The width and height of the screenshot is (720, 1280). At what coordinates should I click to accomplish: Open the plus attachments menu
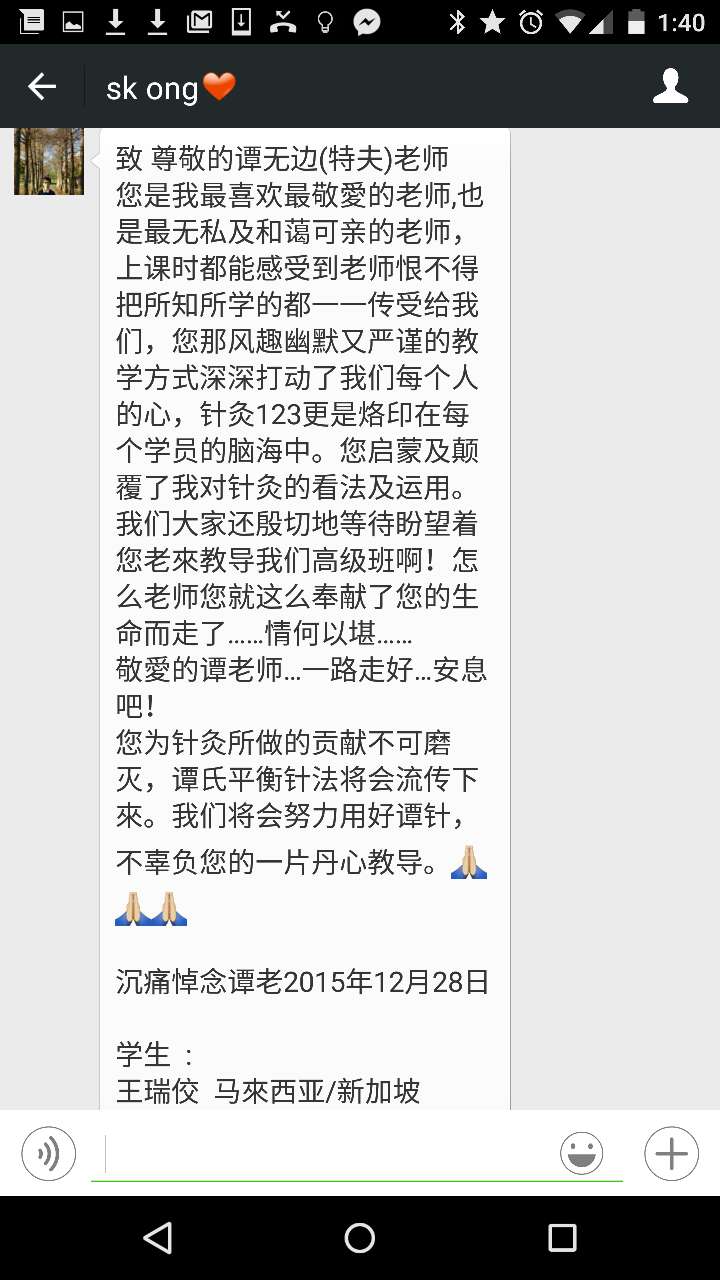[x=671, y=1154]
